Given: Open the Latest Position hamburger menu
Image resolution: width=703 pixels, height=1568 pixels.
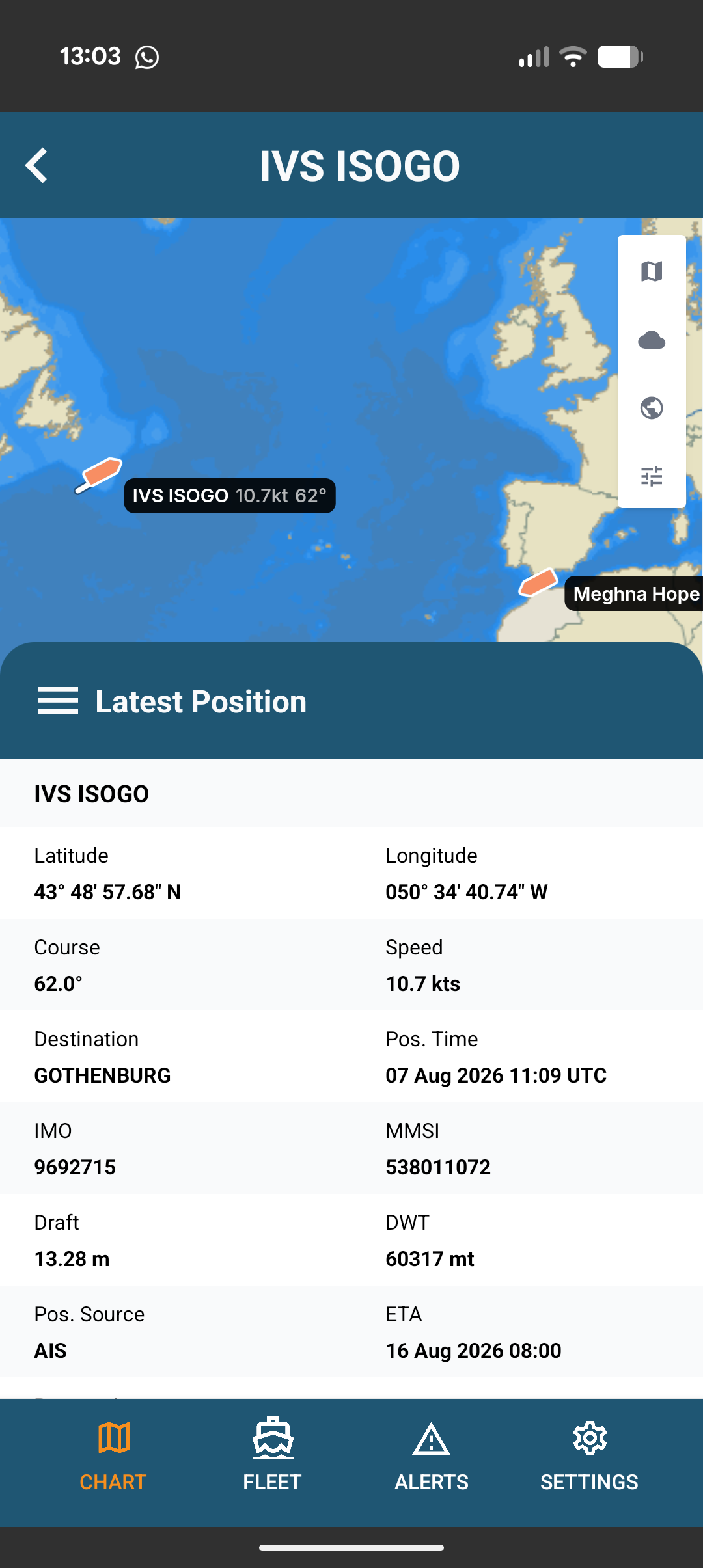Looking at the screenshot, I should pyautogui.click(x=58, y=701).
